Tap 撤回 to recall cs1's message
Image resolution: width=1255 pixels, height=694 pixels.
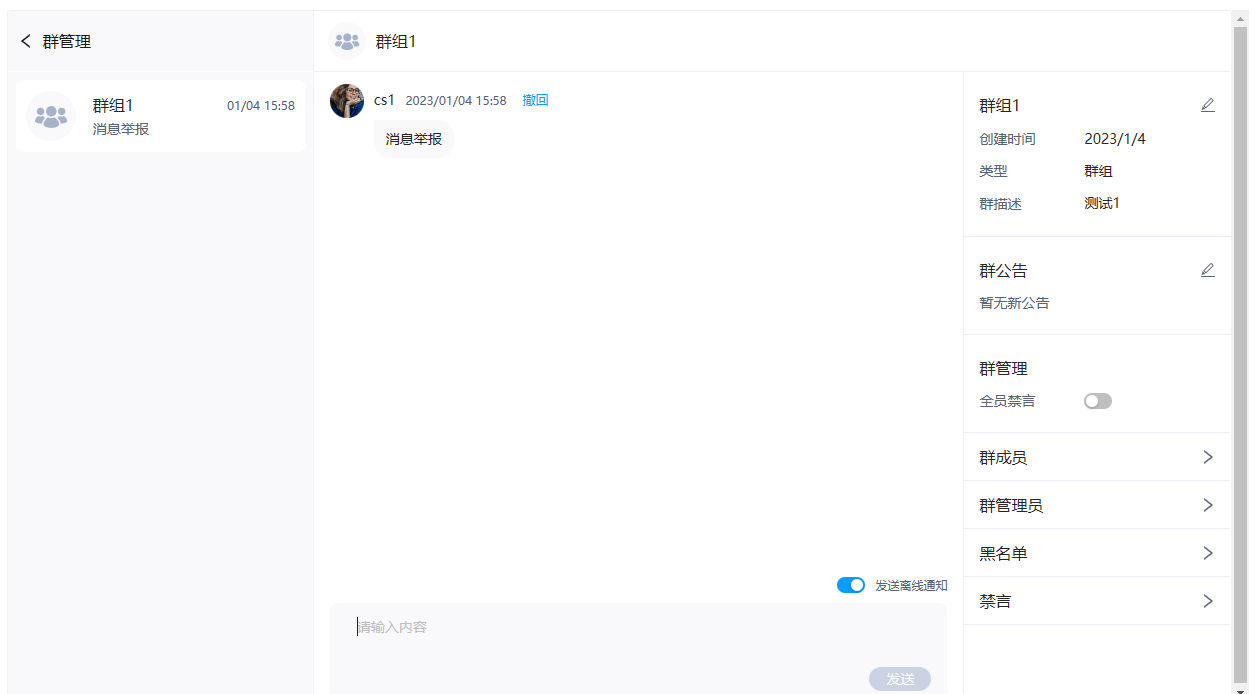click(x=535, y=100)
